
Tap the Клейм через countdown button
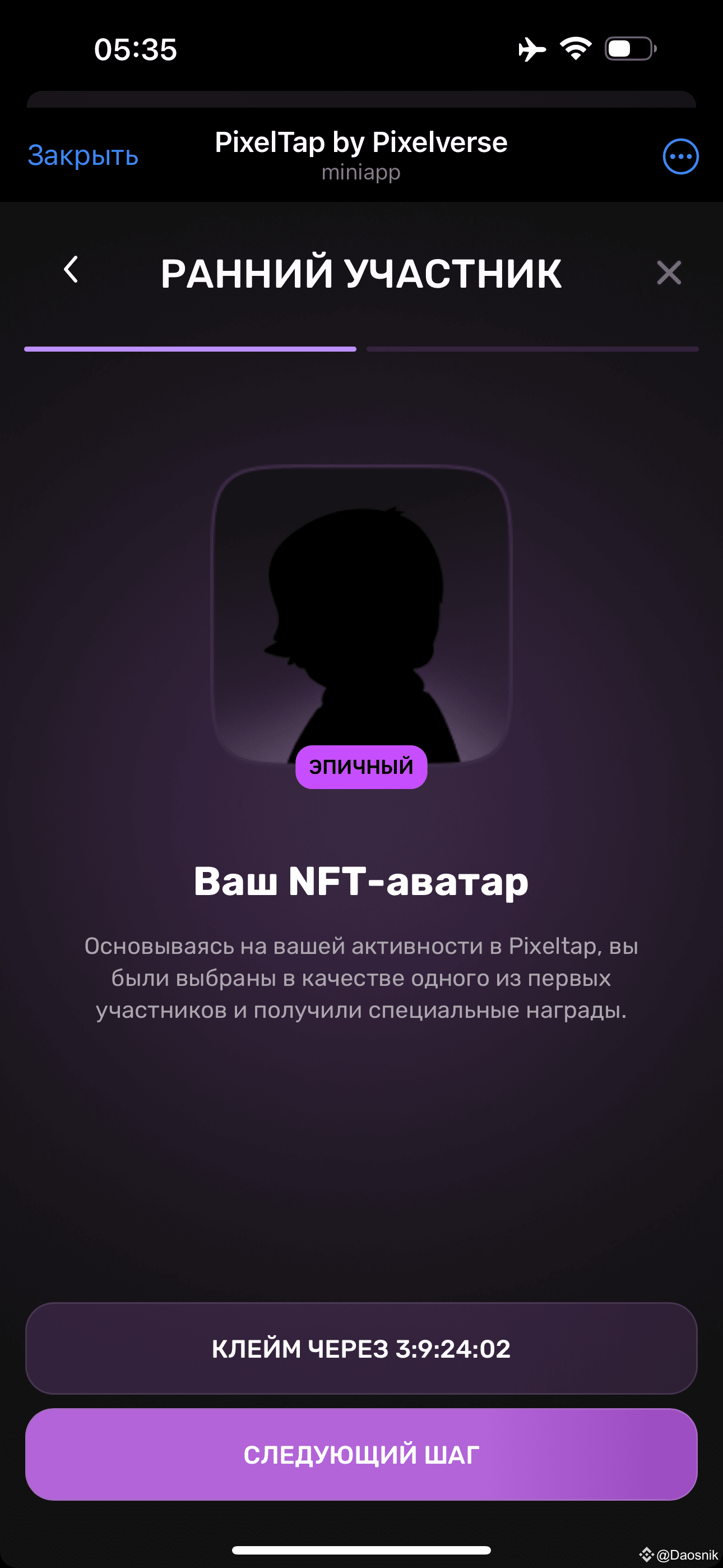point(361,1348)
